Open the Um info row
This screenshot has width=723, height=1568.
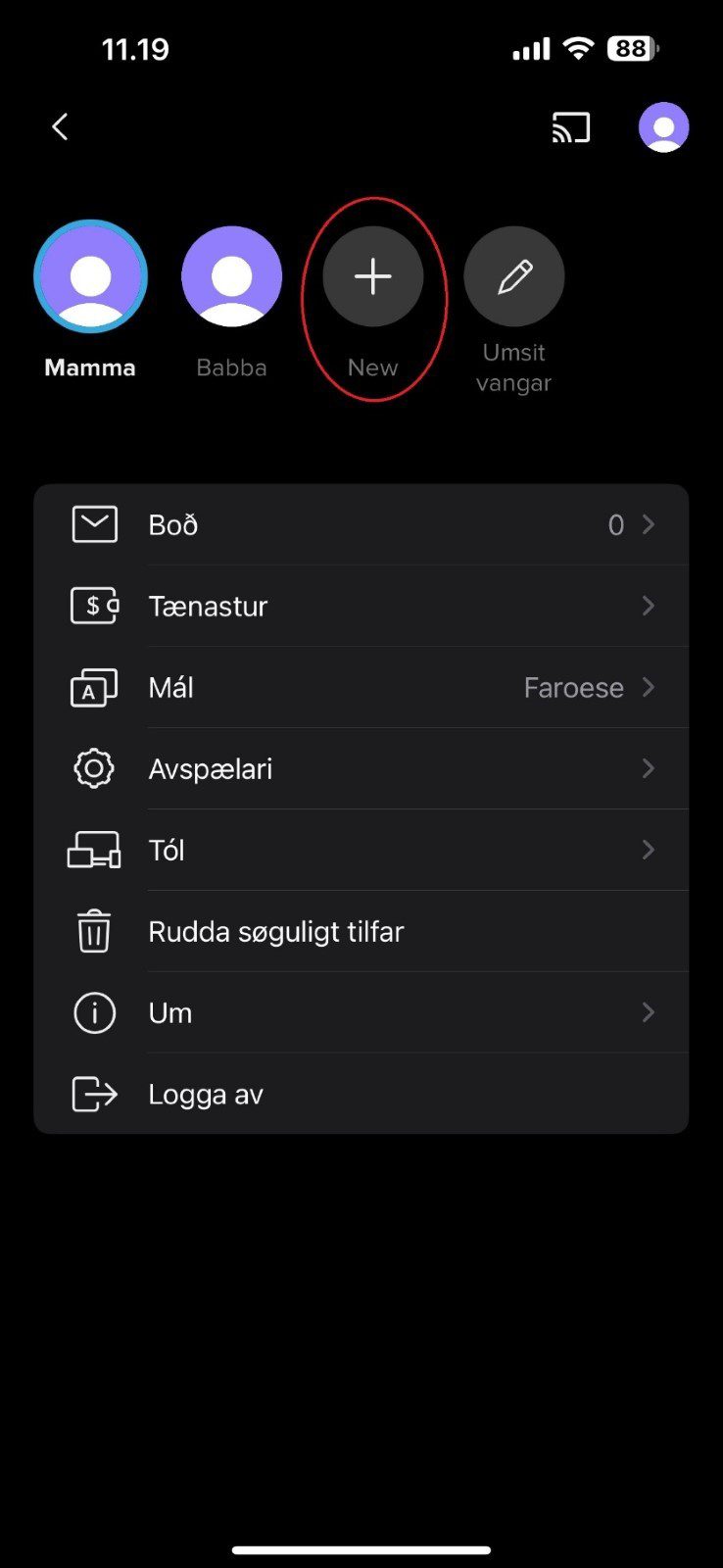[361, 1013]
